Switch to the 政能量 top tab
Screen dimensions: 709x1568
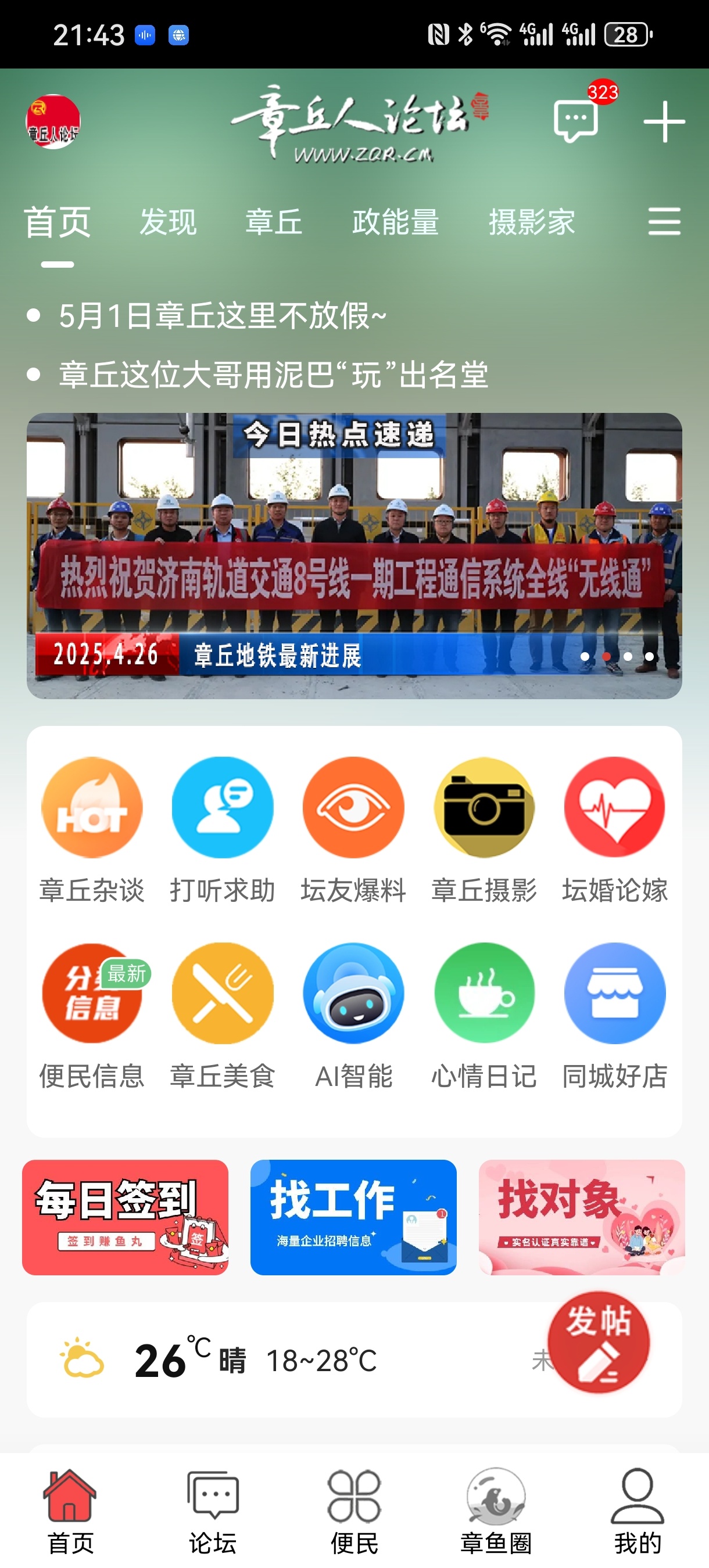(x=395, y=222)
